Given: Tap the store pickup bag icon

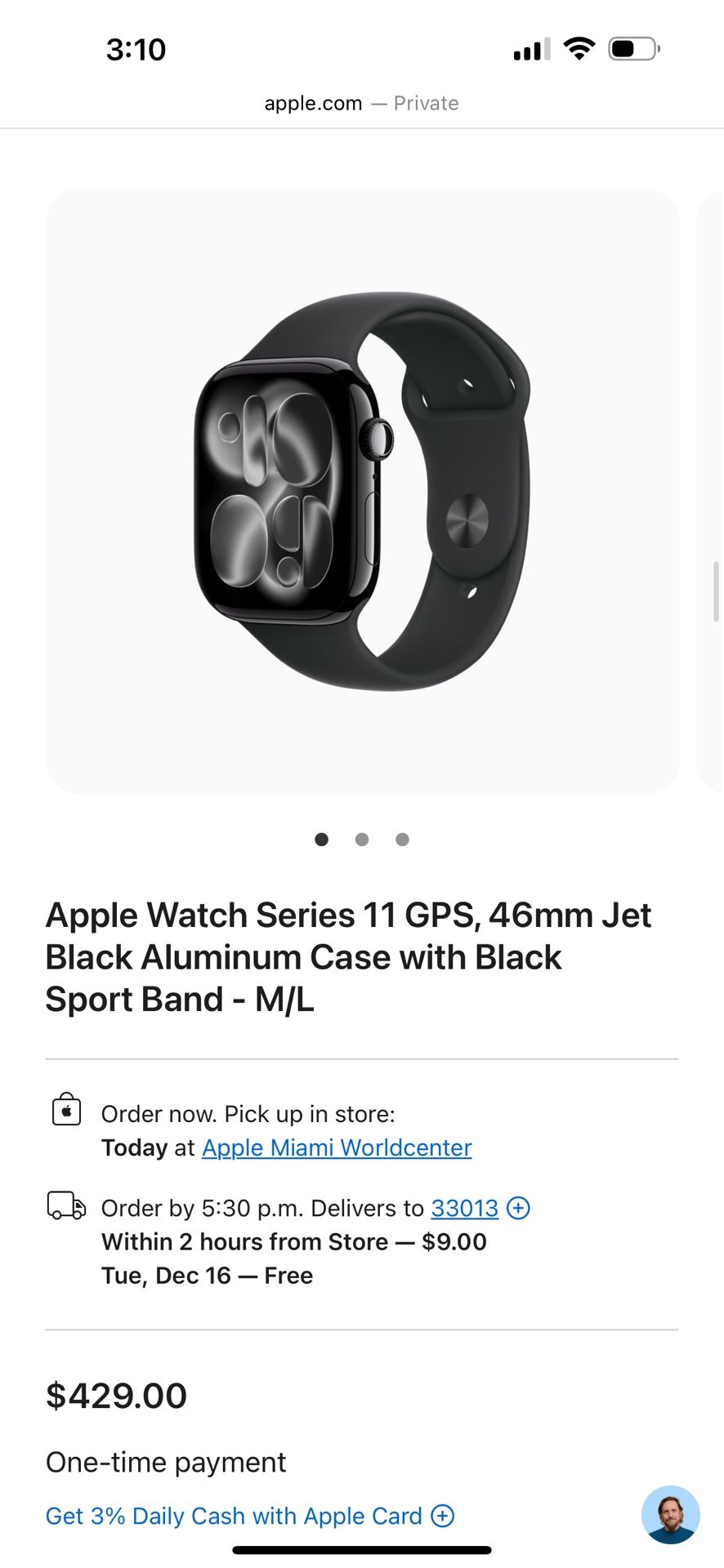Looking at the screenshot, I should coord(65,1111).
